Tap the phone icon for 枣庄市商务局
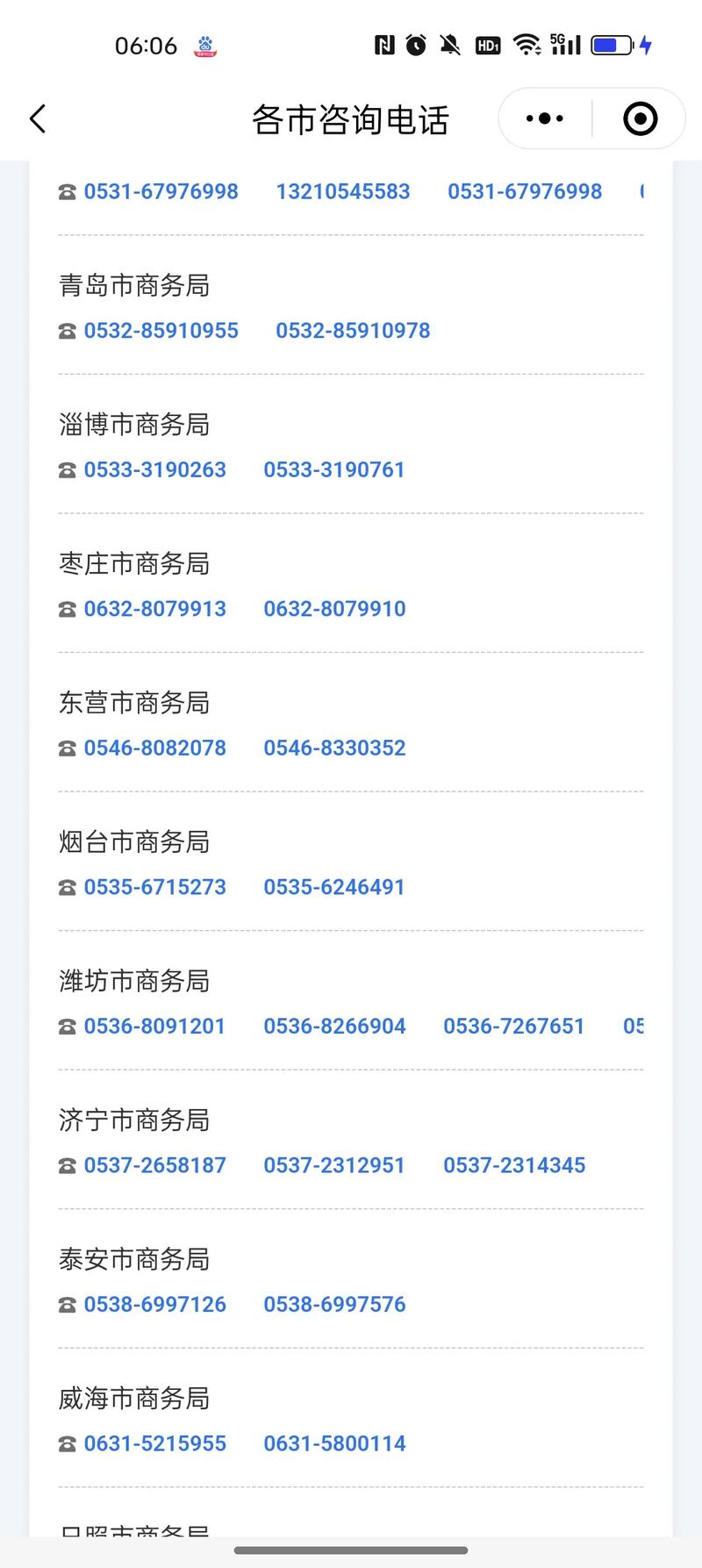702x1568 pixels. pos(66,608)
